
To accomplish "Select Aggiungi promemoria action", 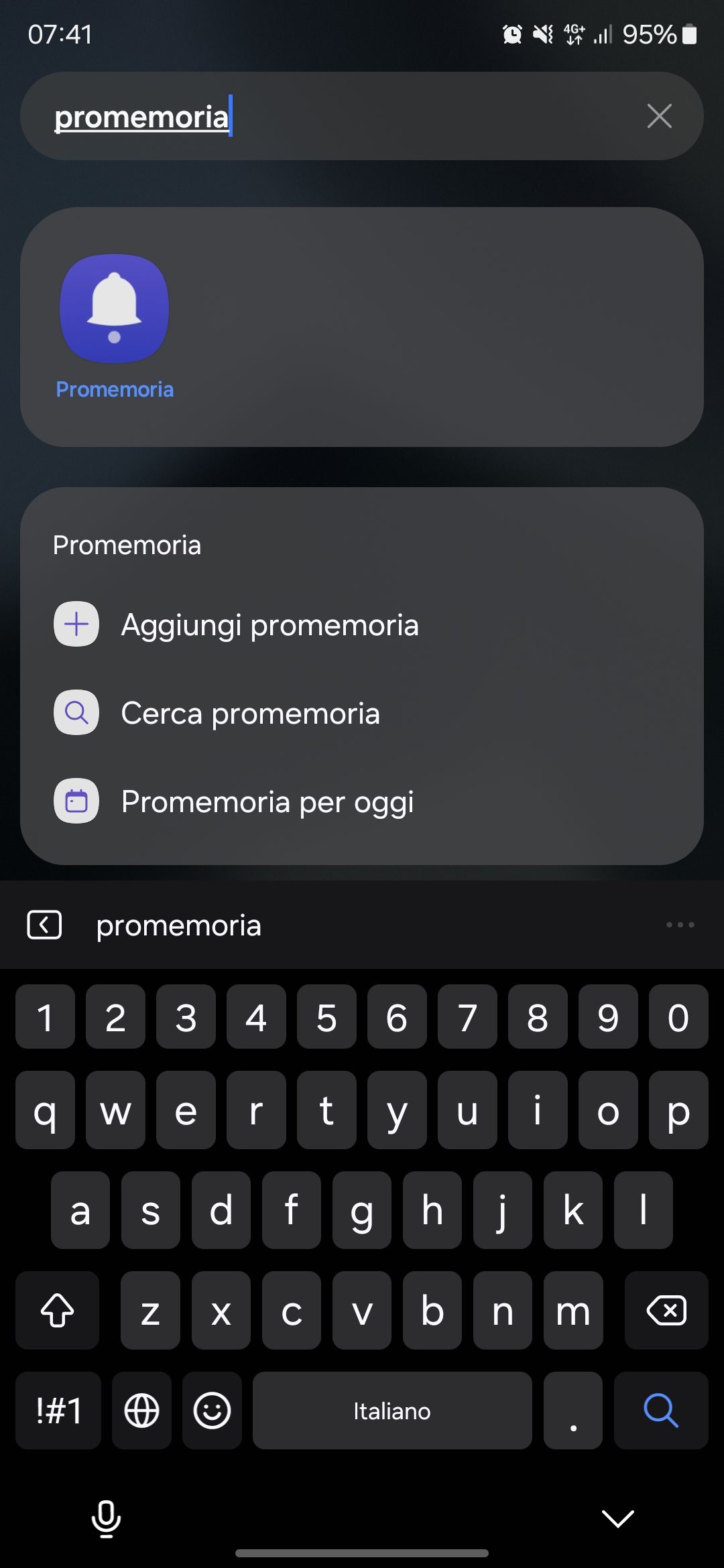I will point(269,624).
